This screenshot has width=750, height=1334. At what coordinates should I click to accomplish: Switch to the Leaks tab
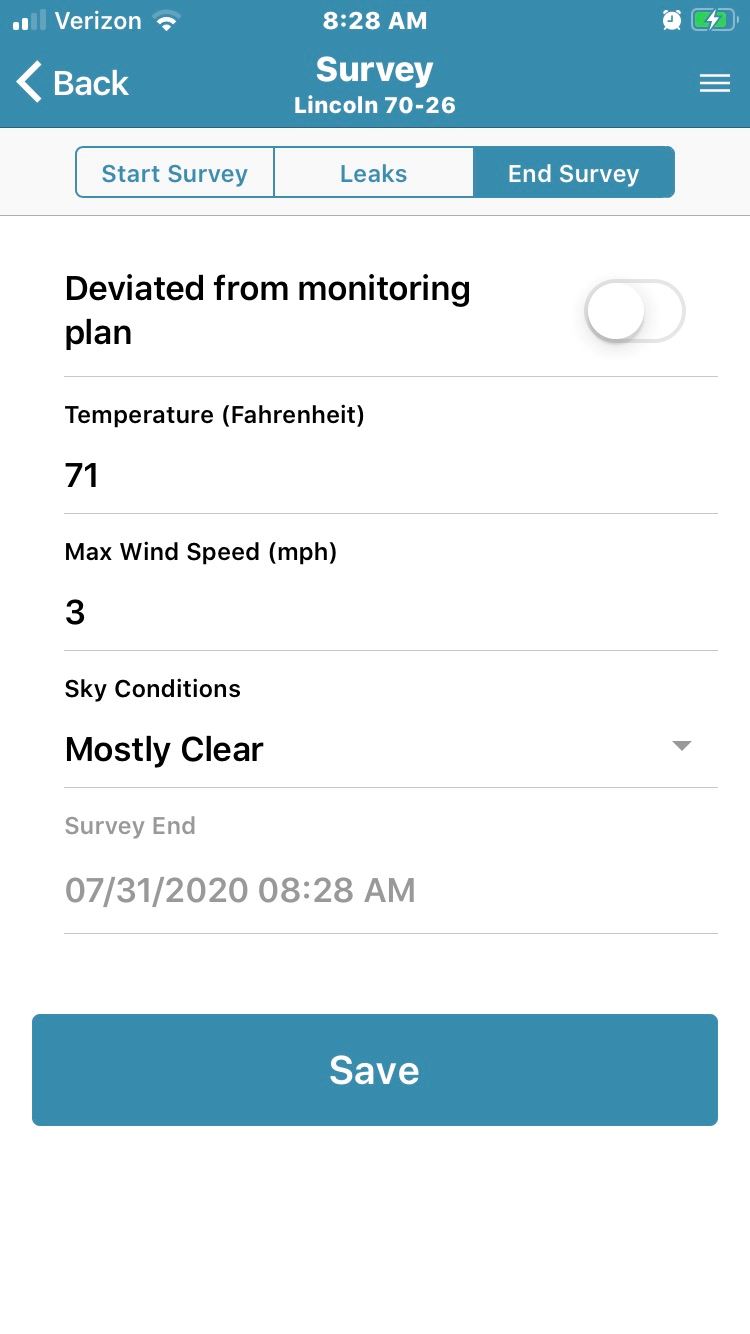pyautogui.click(x=373, y=173)
